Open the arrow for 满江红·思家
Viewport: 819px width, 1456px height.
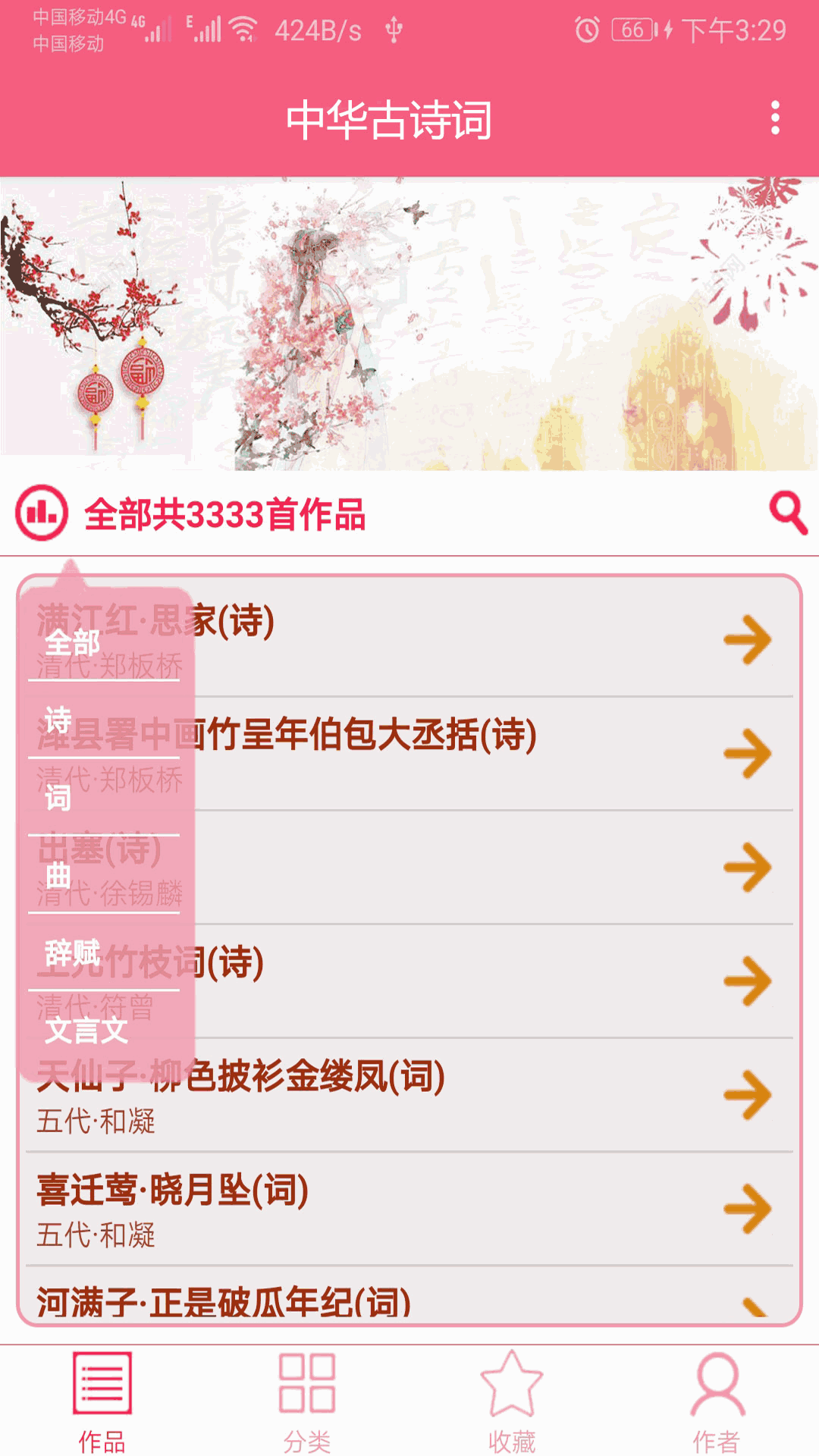(747, 639)
